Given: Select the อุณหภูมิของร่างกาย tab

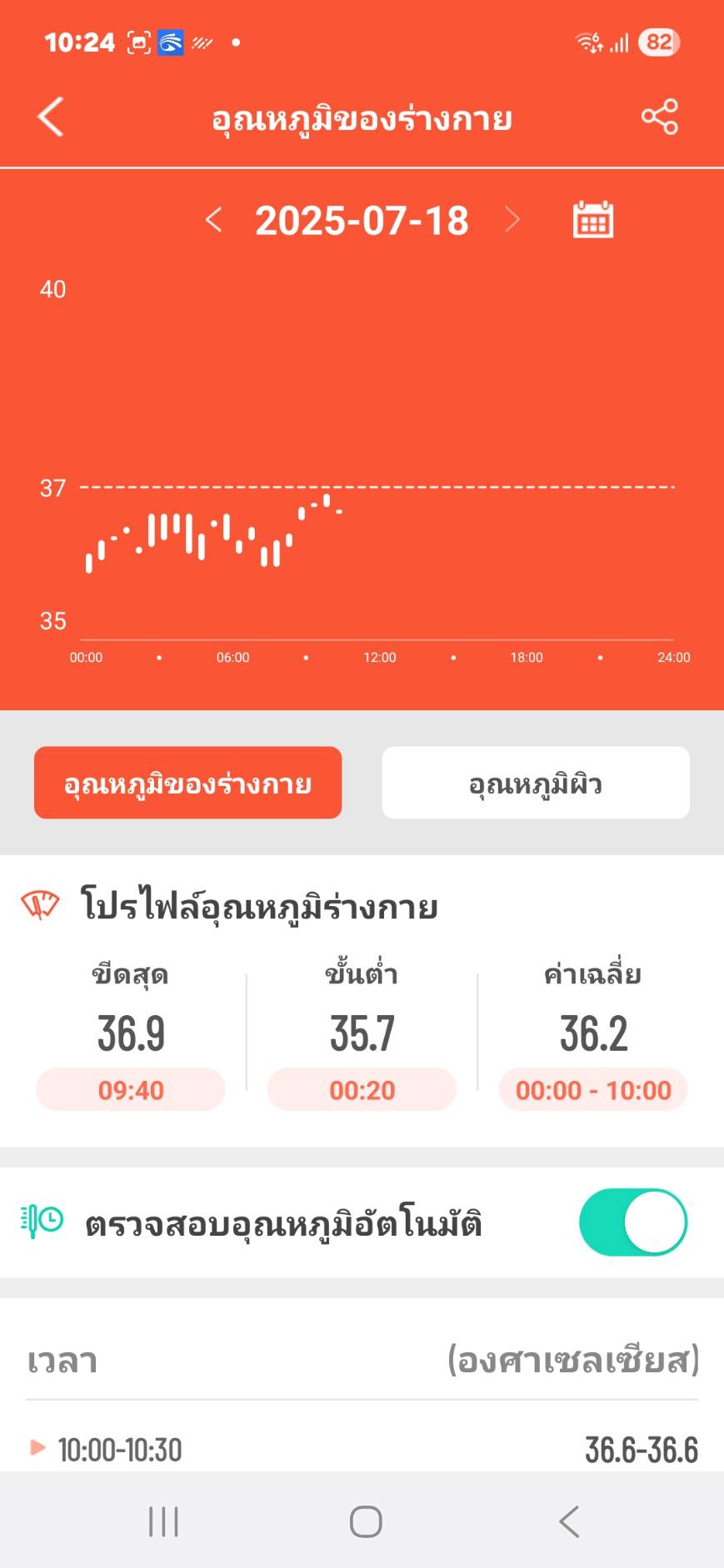Looking at the screenshot, I should coord(187,783).
